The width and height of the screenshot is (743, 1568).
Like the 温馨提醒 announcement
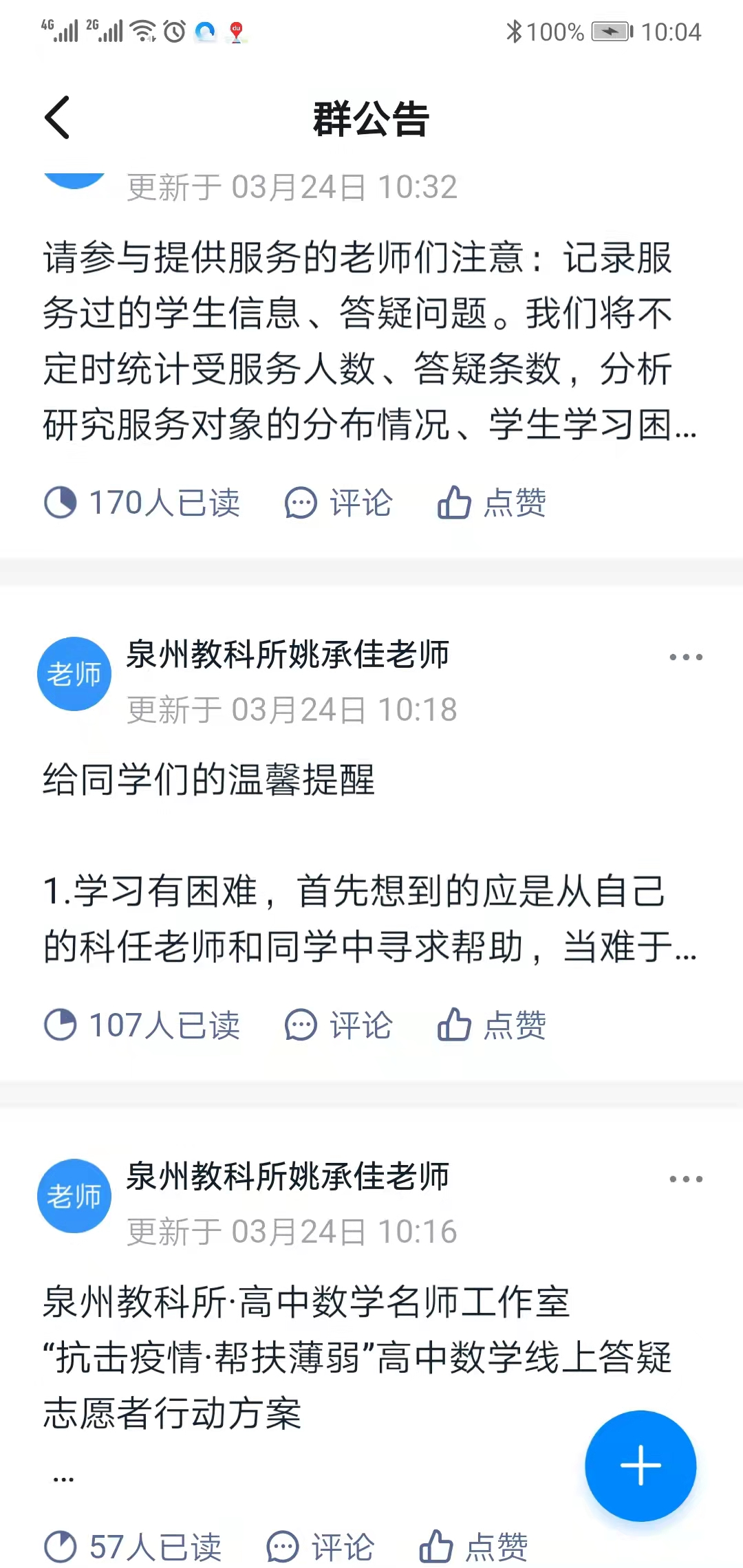point(492,1025)
